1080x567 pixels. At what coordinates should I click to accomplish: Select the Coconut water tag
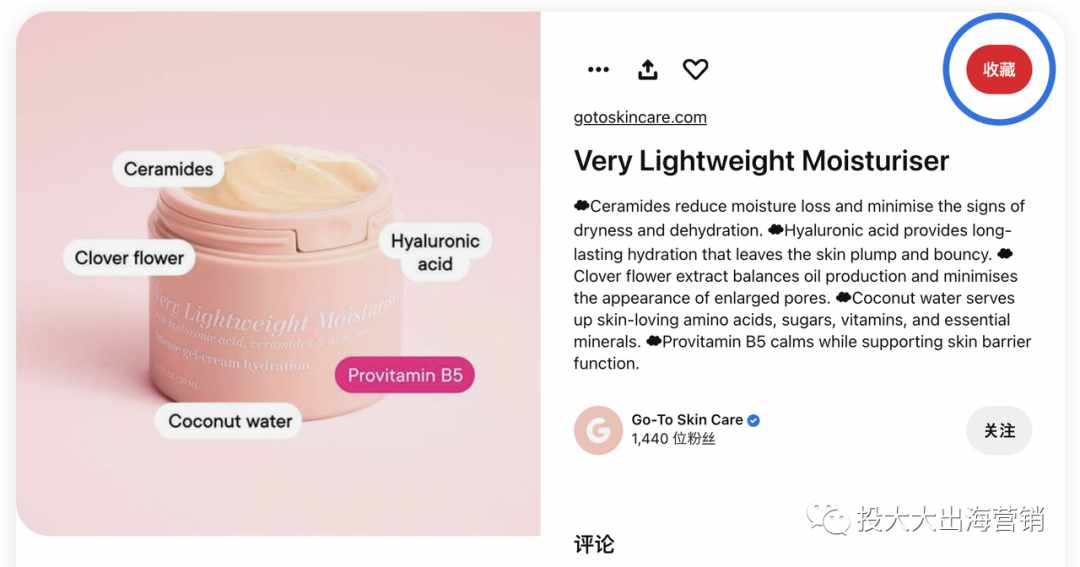pos(230,421)
